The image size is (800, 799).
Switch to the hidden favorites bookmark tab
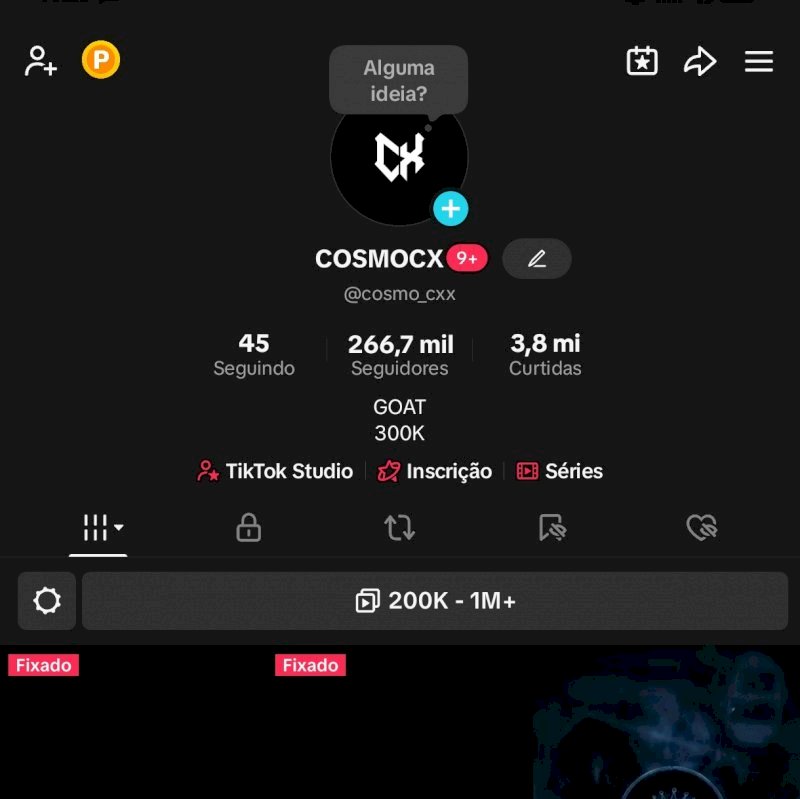point(552,528)
